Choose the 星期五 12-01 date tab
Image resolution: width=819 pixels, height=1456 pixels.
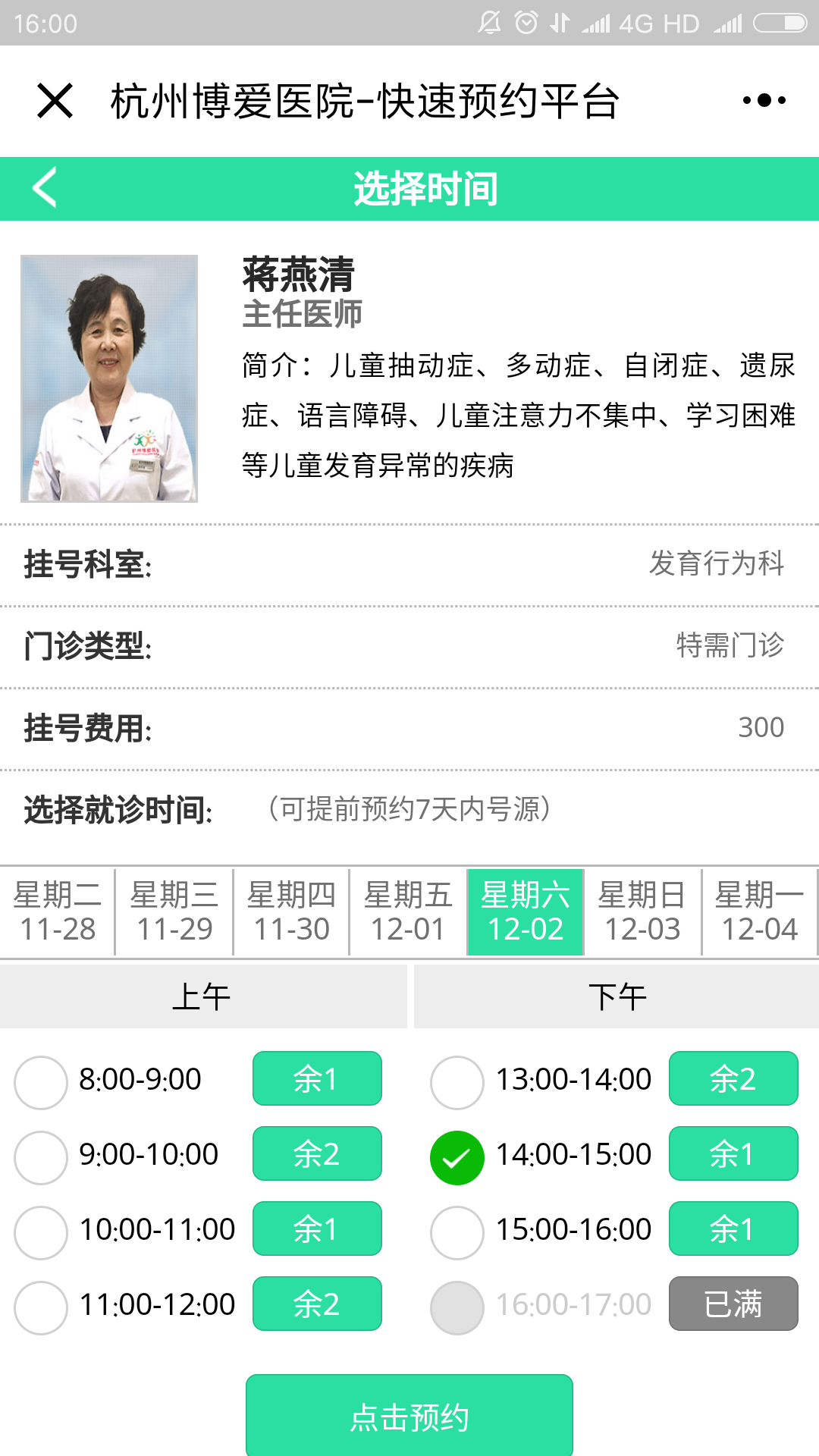coord(408,912)
